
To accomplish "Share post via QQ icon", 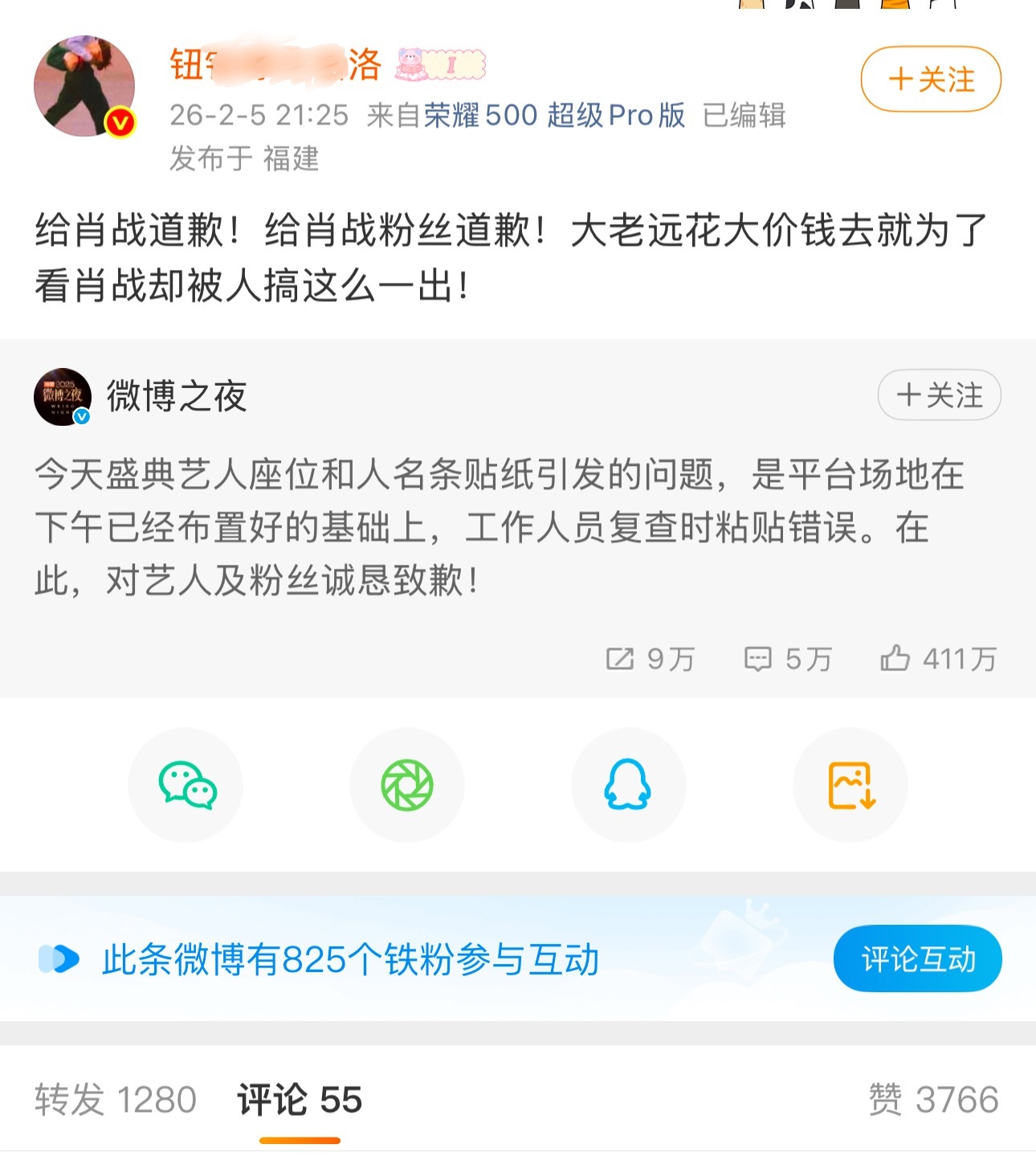I will pos(629,786).
